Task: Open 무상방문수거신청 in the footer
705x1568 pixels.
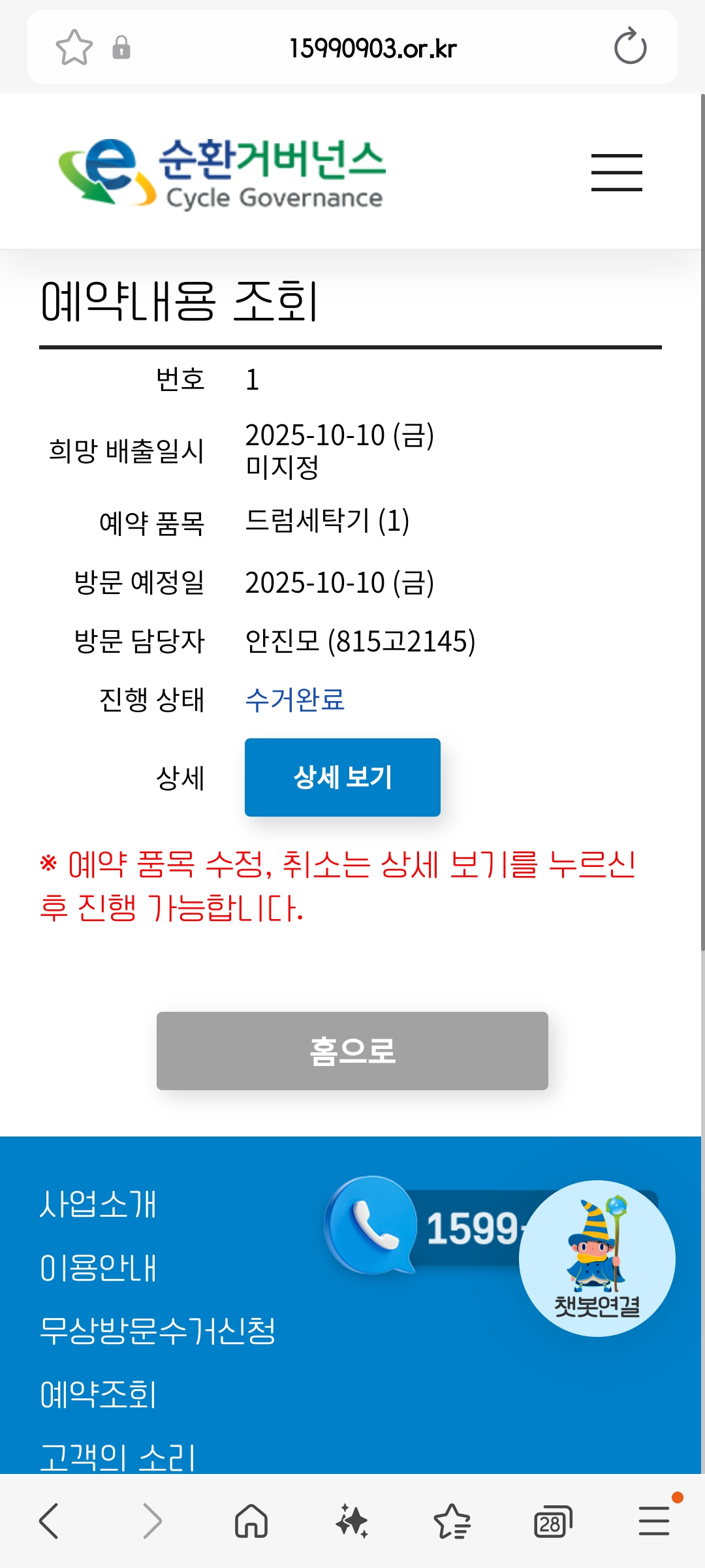Action: 157,1331
